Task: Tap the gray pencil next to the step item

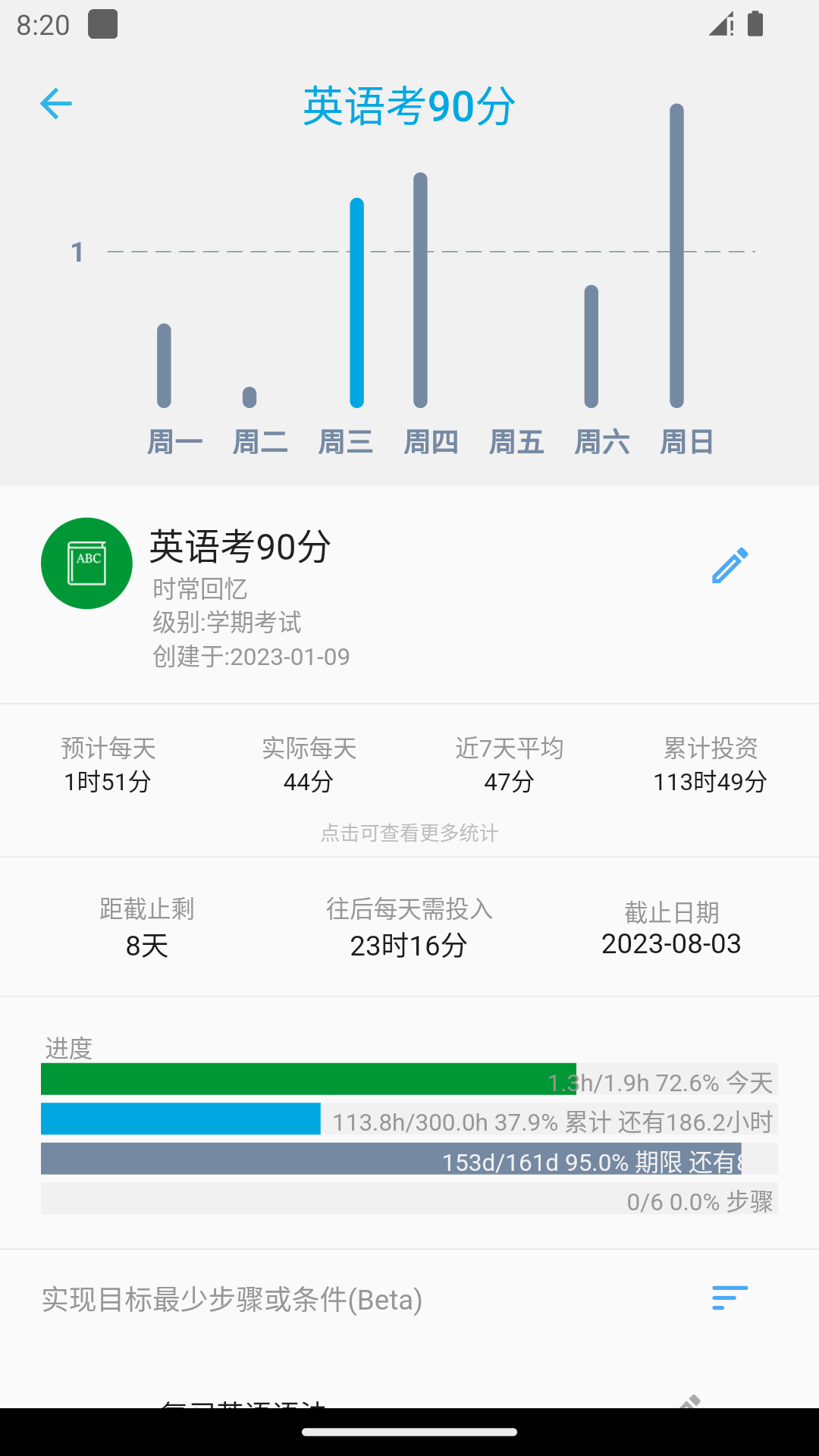Action: (692, 1400)
